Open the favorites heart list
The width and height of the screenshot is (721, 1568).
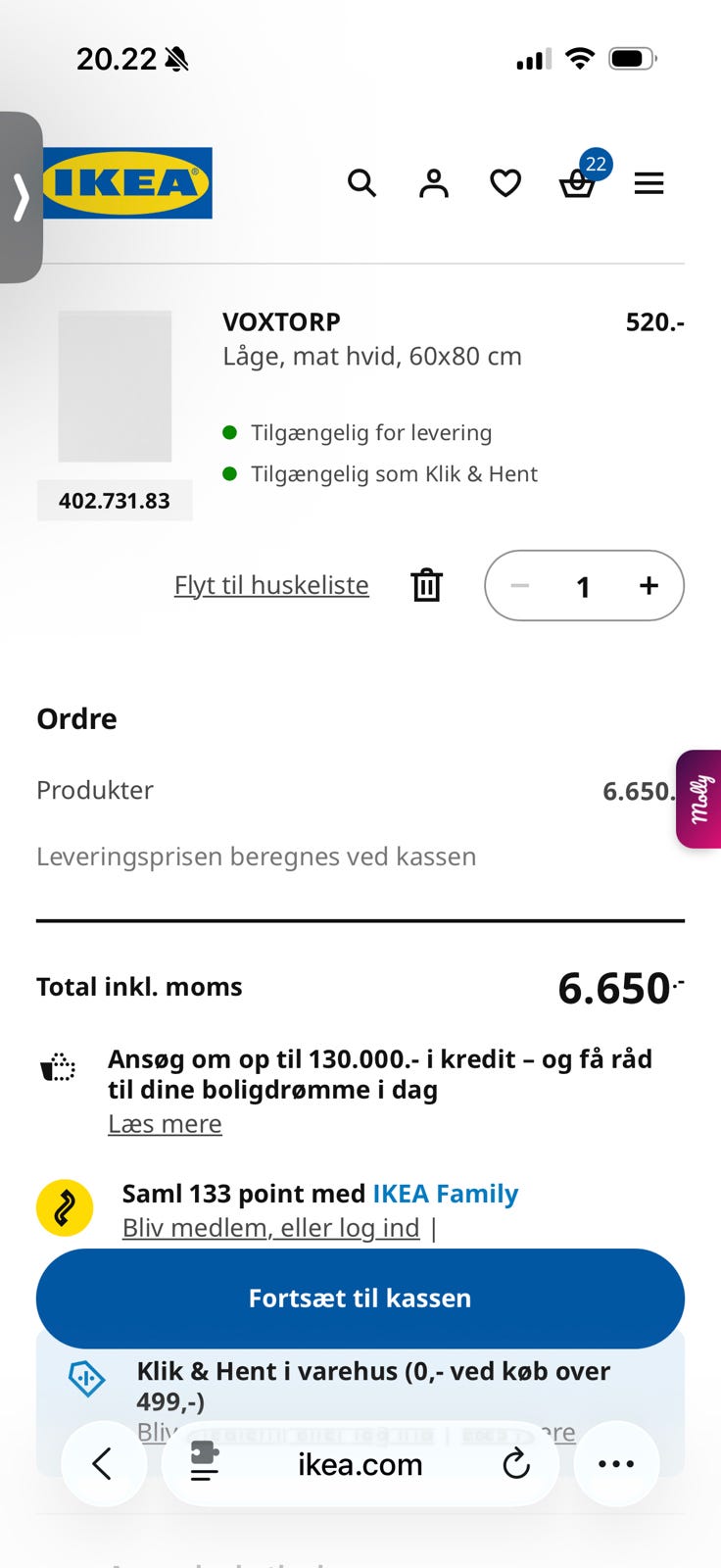coord(505,183)
